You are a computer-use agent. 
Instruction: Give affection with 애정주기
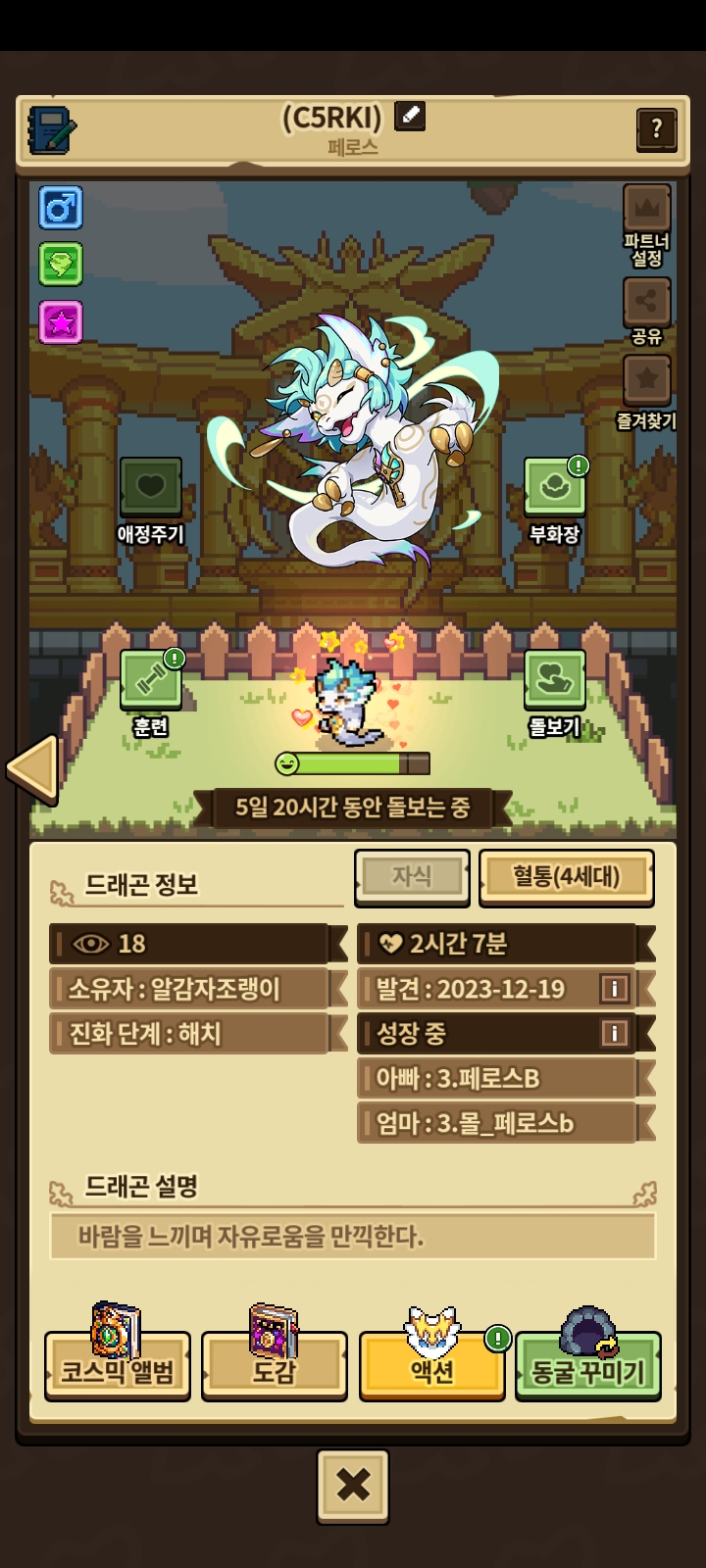coord(151,487)
